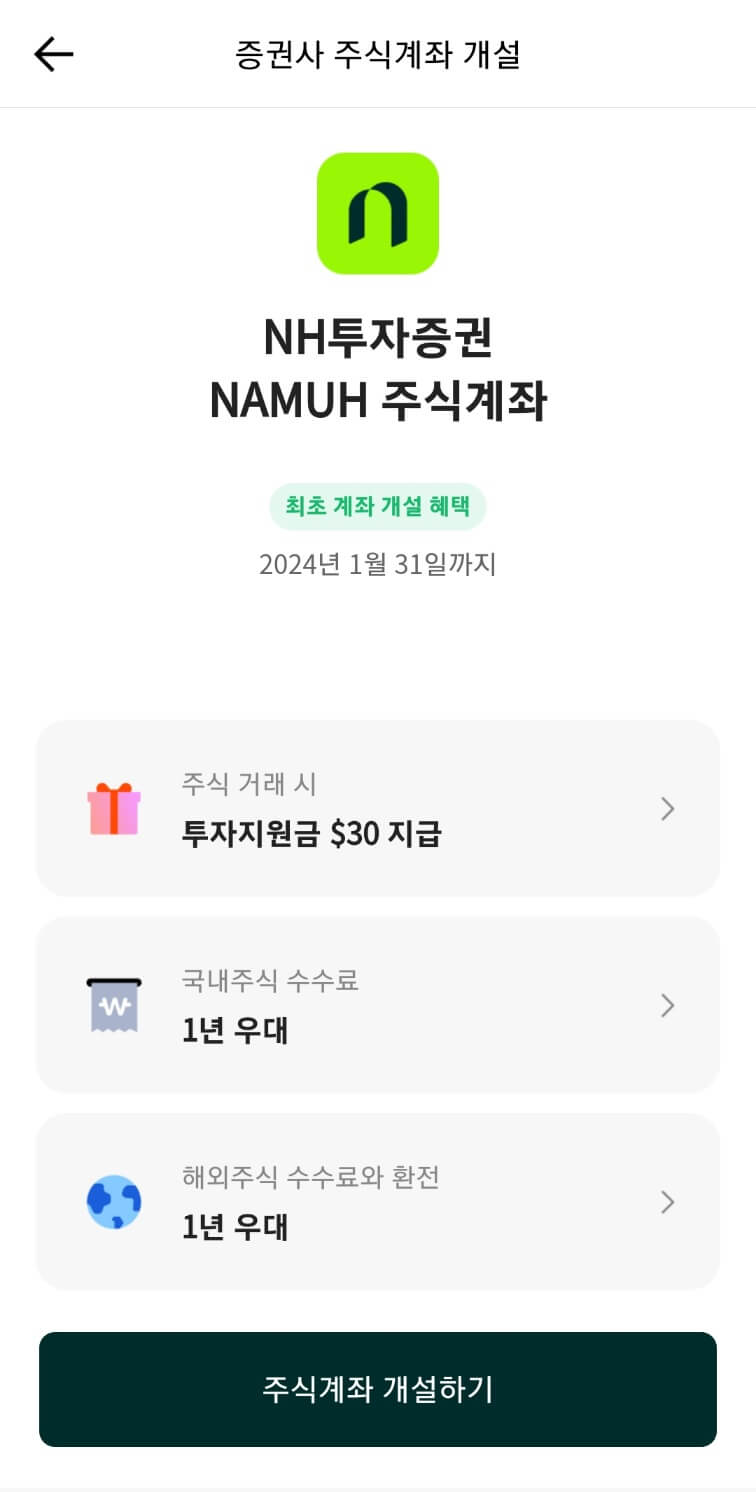Expand the 투자지원금 $30 지급 detail chevron
This screenshot has width=756, height=1492.
[667, 808]
